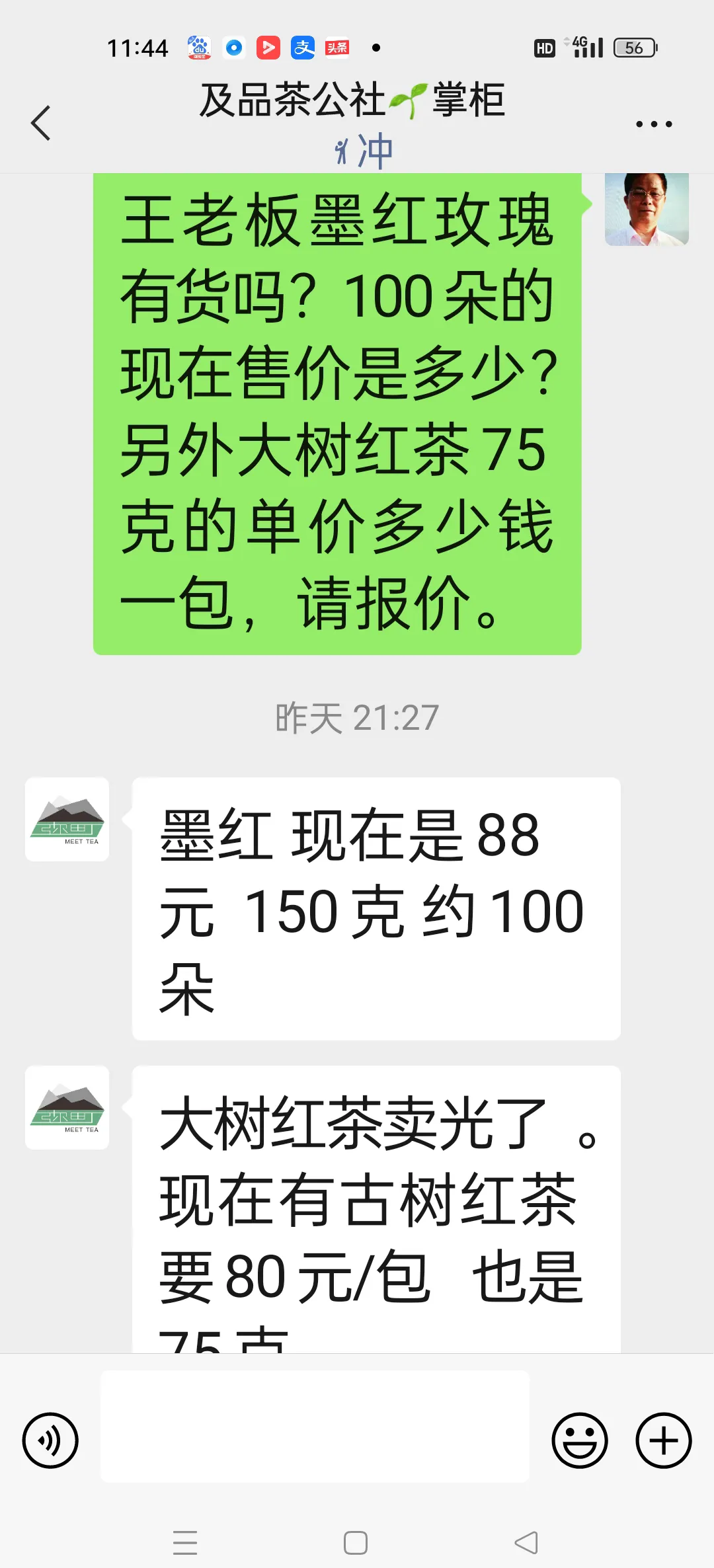714x1568 pixels.
Task: Go back to the chat list
Action: (41, 124)
